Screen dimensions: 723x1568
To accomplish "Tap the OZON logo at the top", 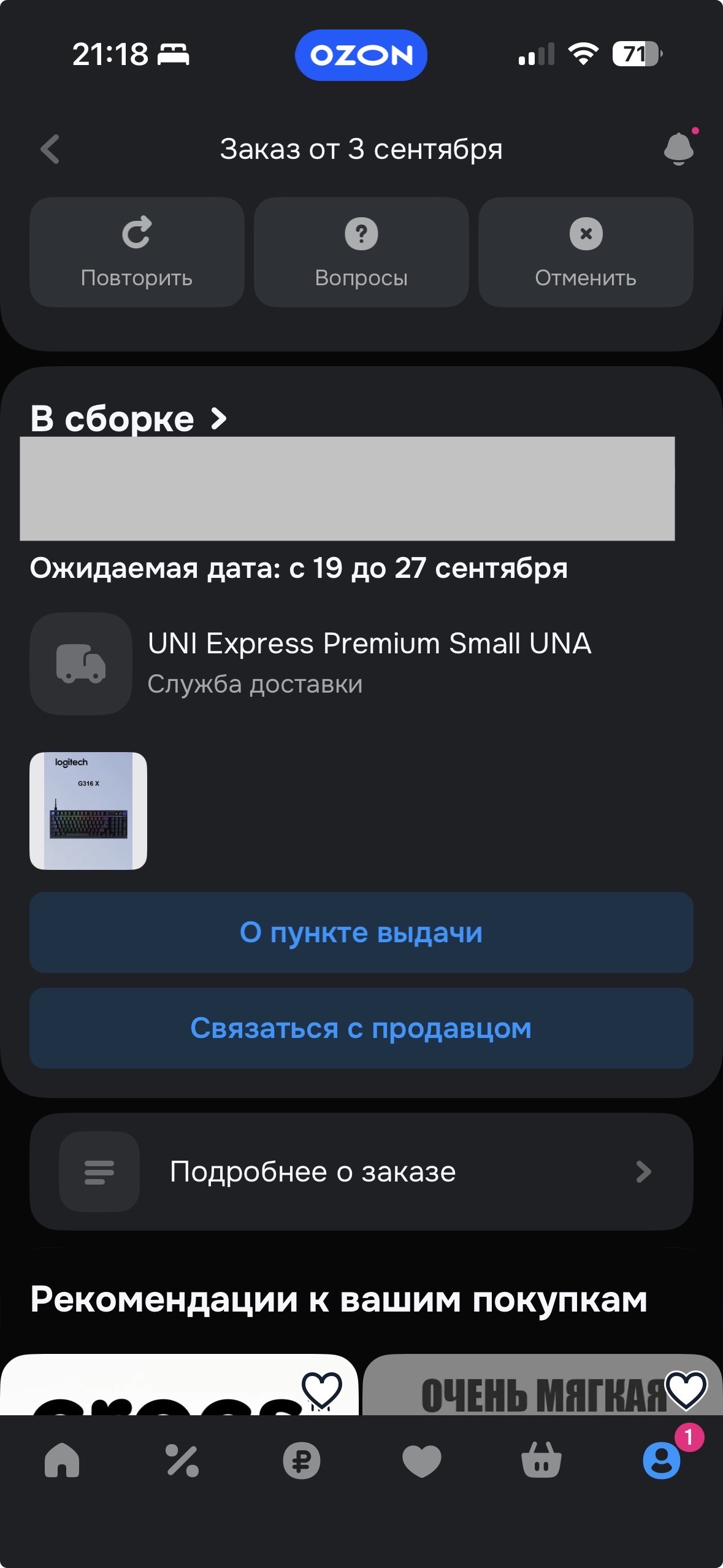I will tap(361, 55).
